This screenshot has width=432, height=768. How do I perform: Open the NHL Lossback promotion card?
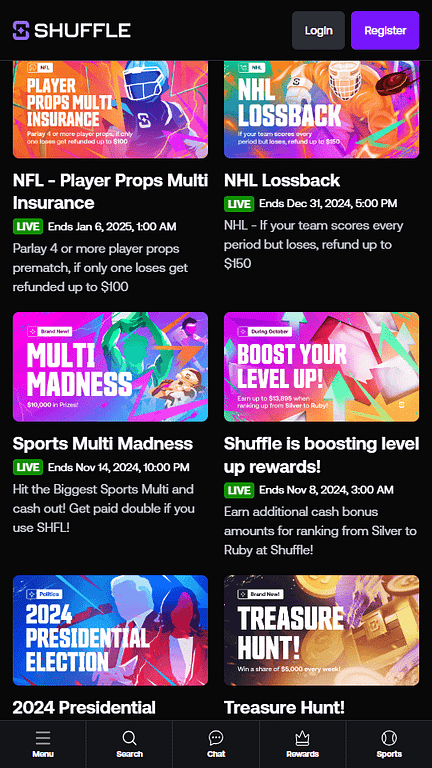pos(321,109)
